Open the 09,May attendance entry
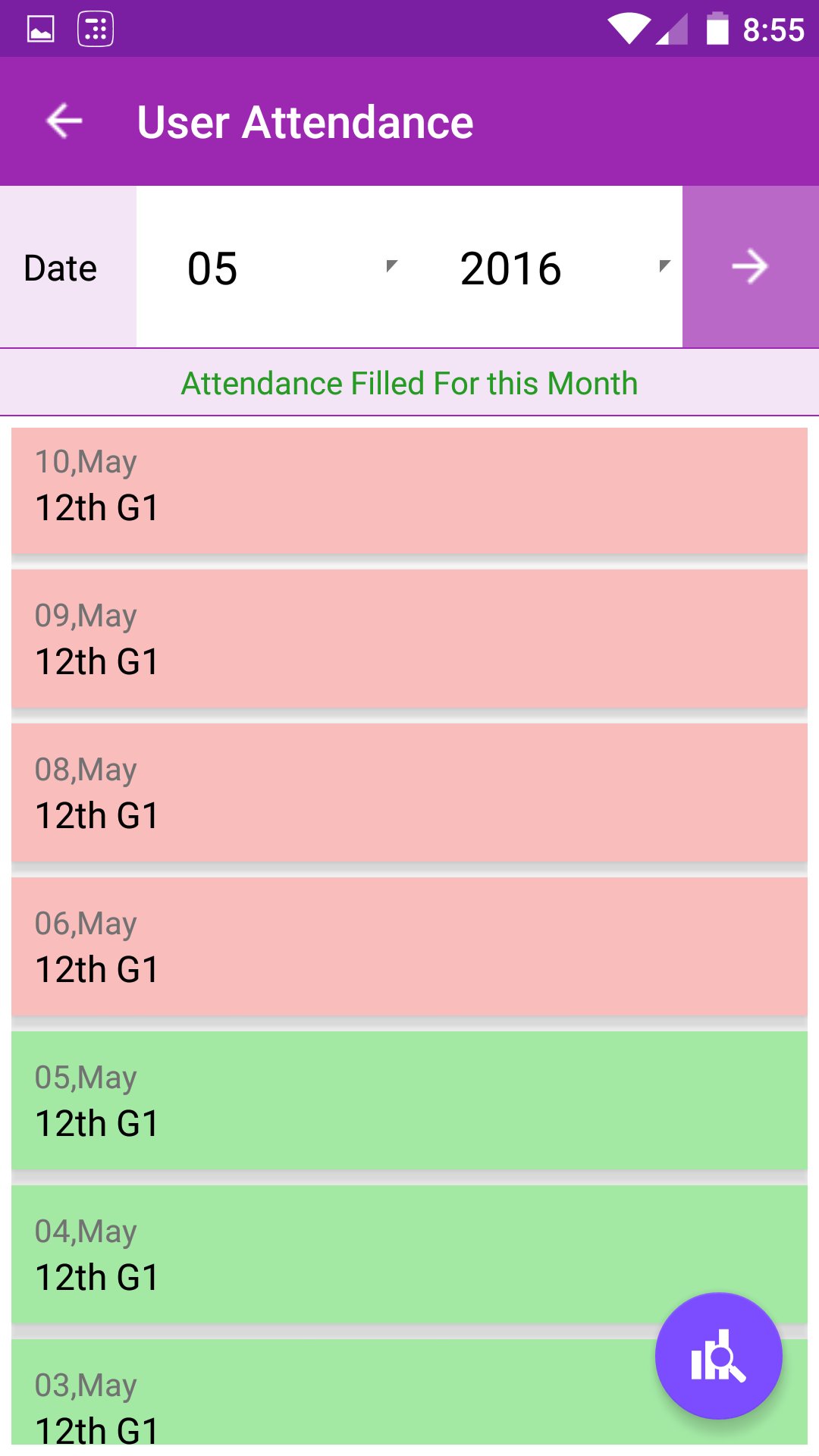 [409, 639]
